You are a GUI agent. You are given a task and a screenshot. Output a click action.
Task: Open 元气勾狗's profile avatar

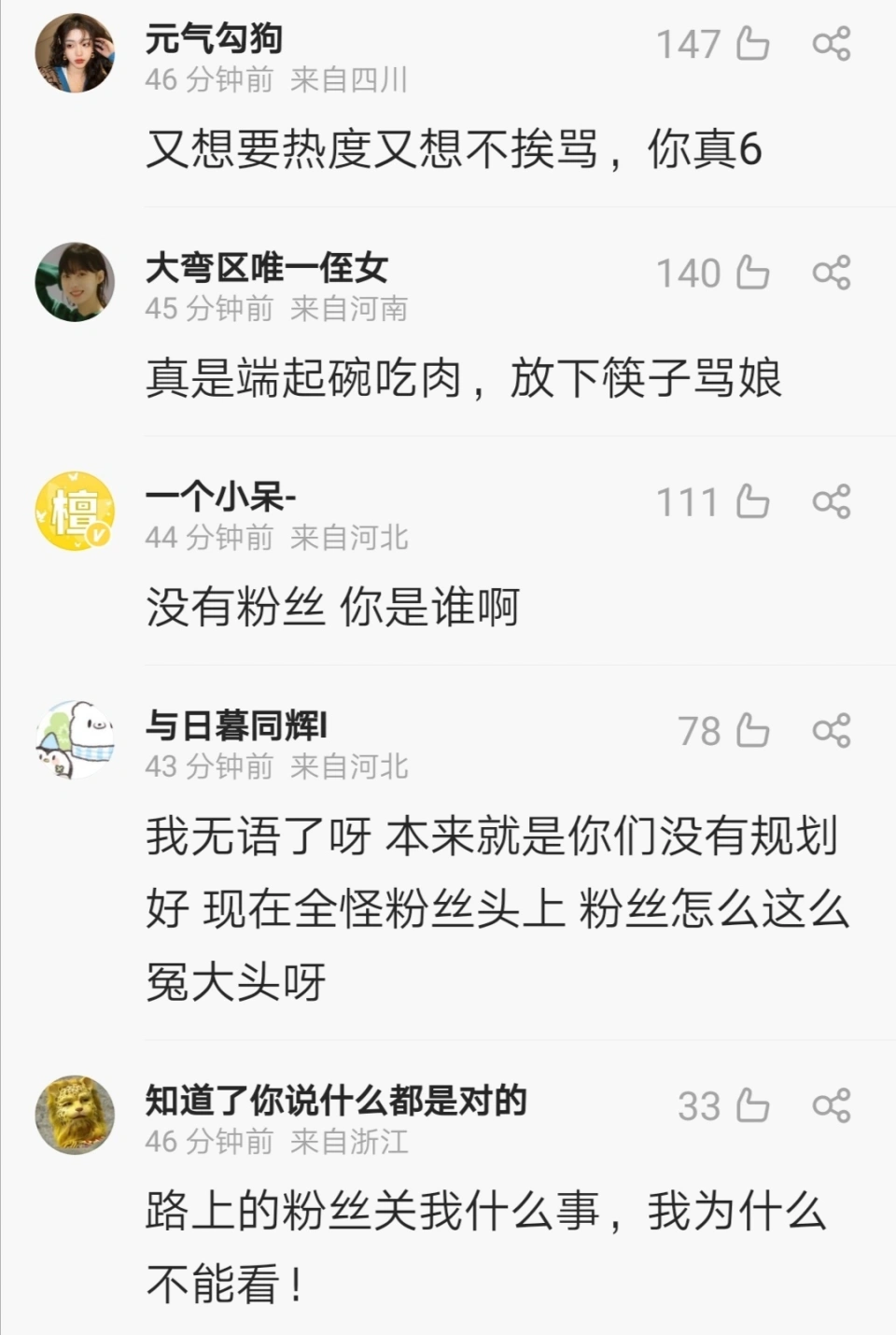pyautogui.click(x=75, y=53)
